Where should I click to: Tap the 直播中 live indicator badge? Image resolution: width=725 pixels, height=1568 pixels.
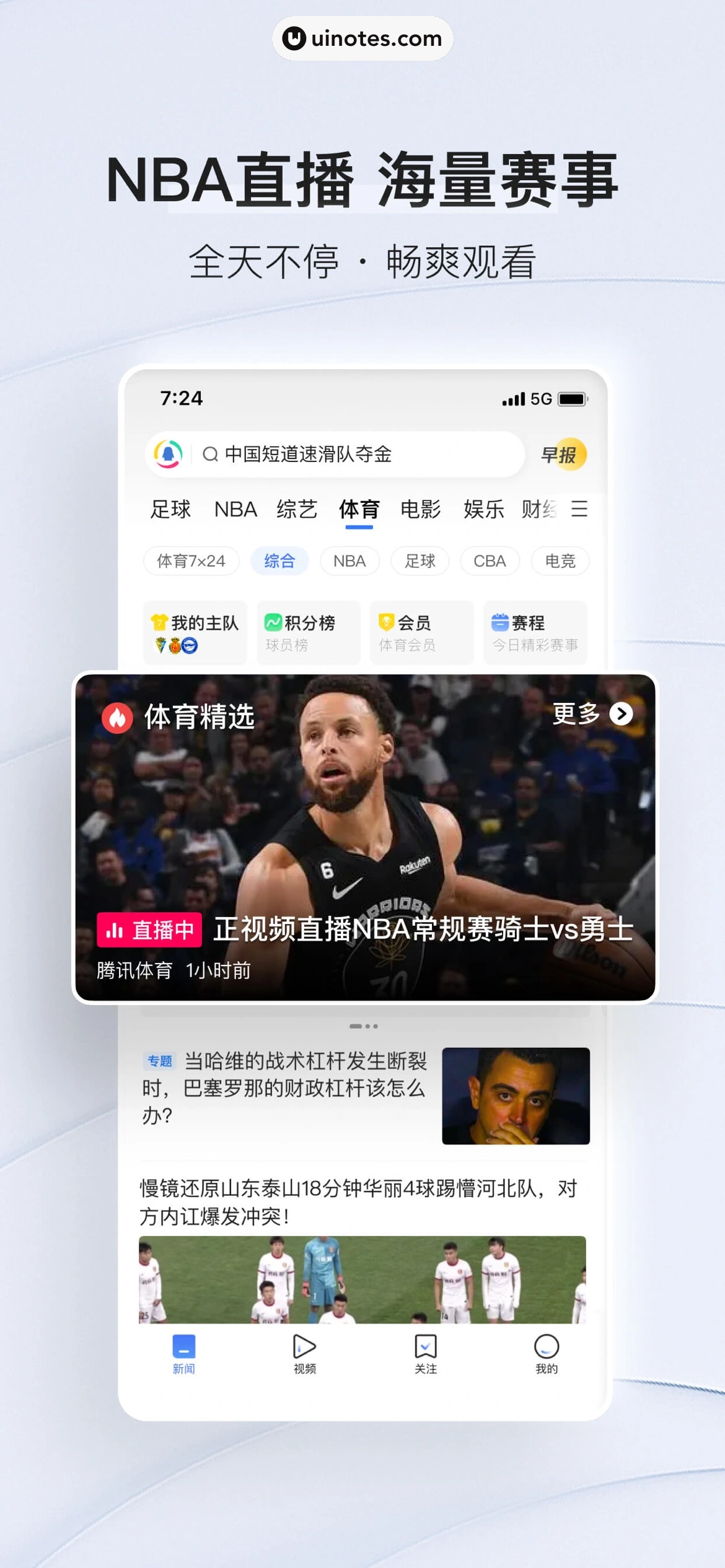tap(150, 930)
